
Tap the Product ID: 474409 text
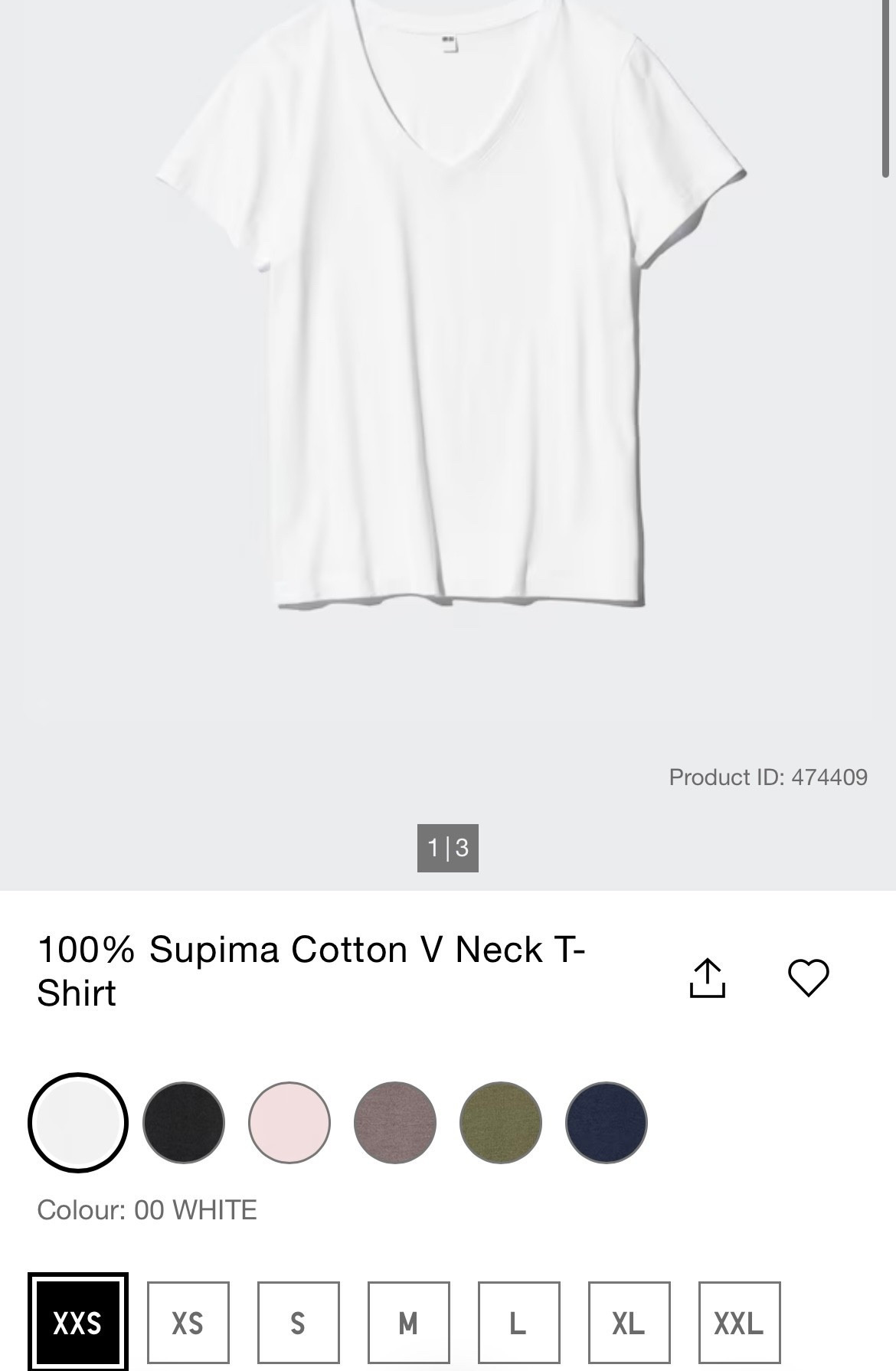[767, 778]
